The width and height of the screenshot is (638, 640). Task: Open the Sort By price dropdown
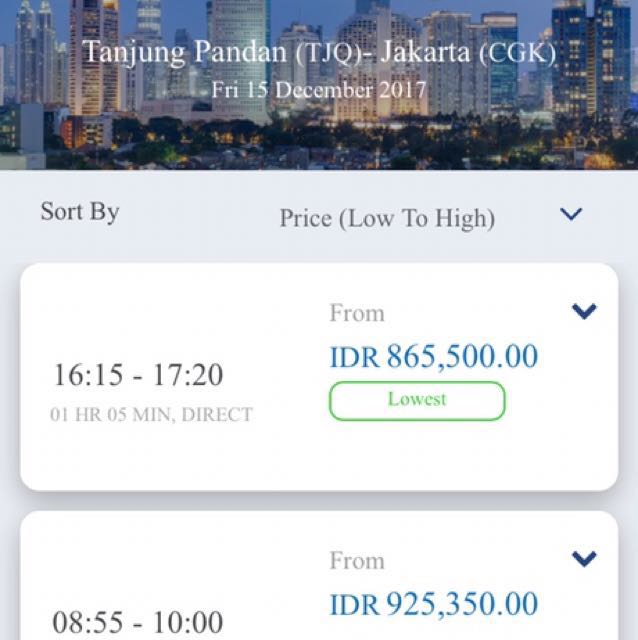(571, 214)
